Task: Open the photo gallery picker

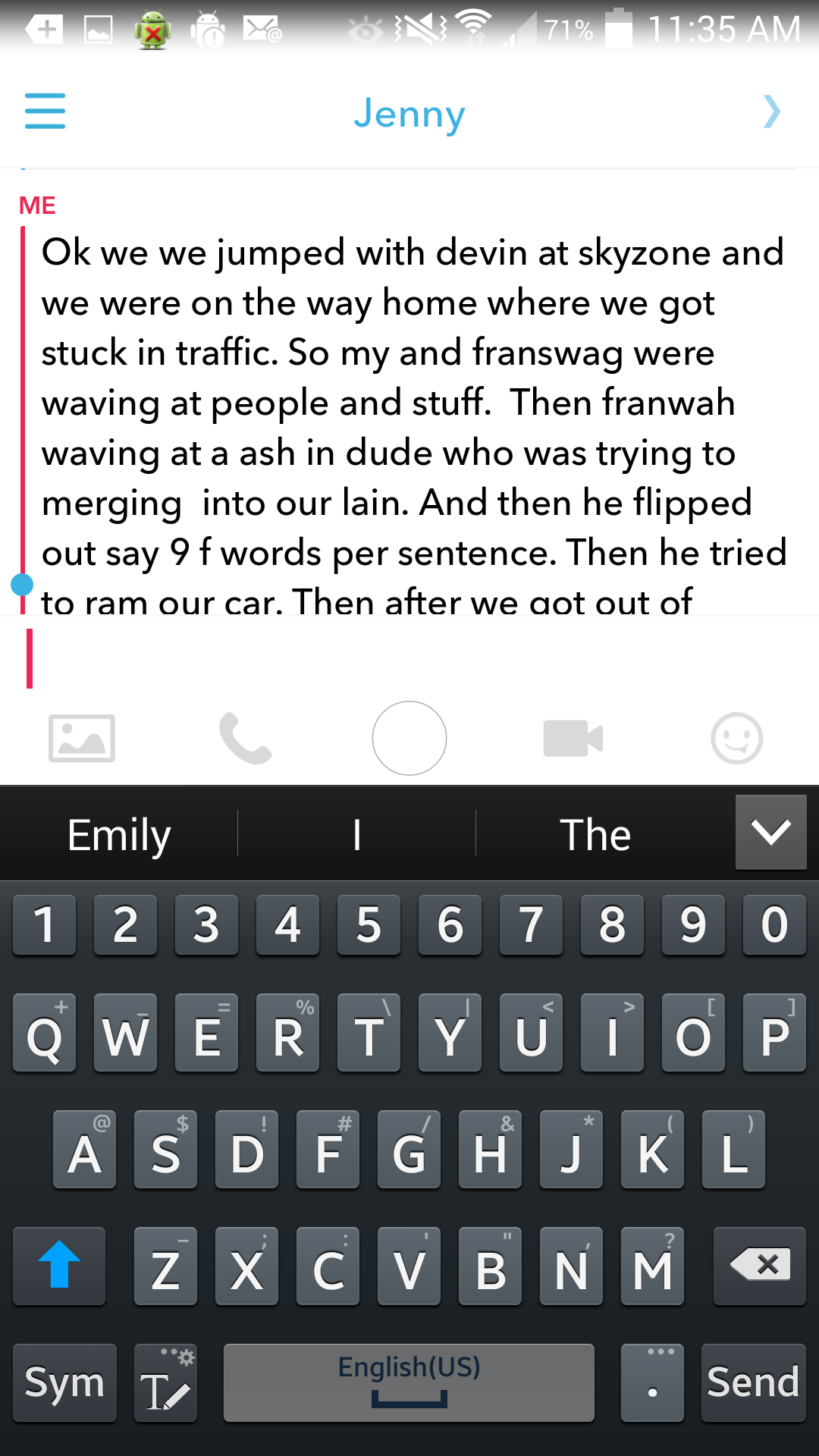Action: coord(82,738)
